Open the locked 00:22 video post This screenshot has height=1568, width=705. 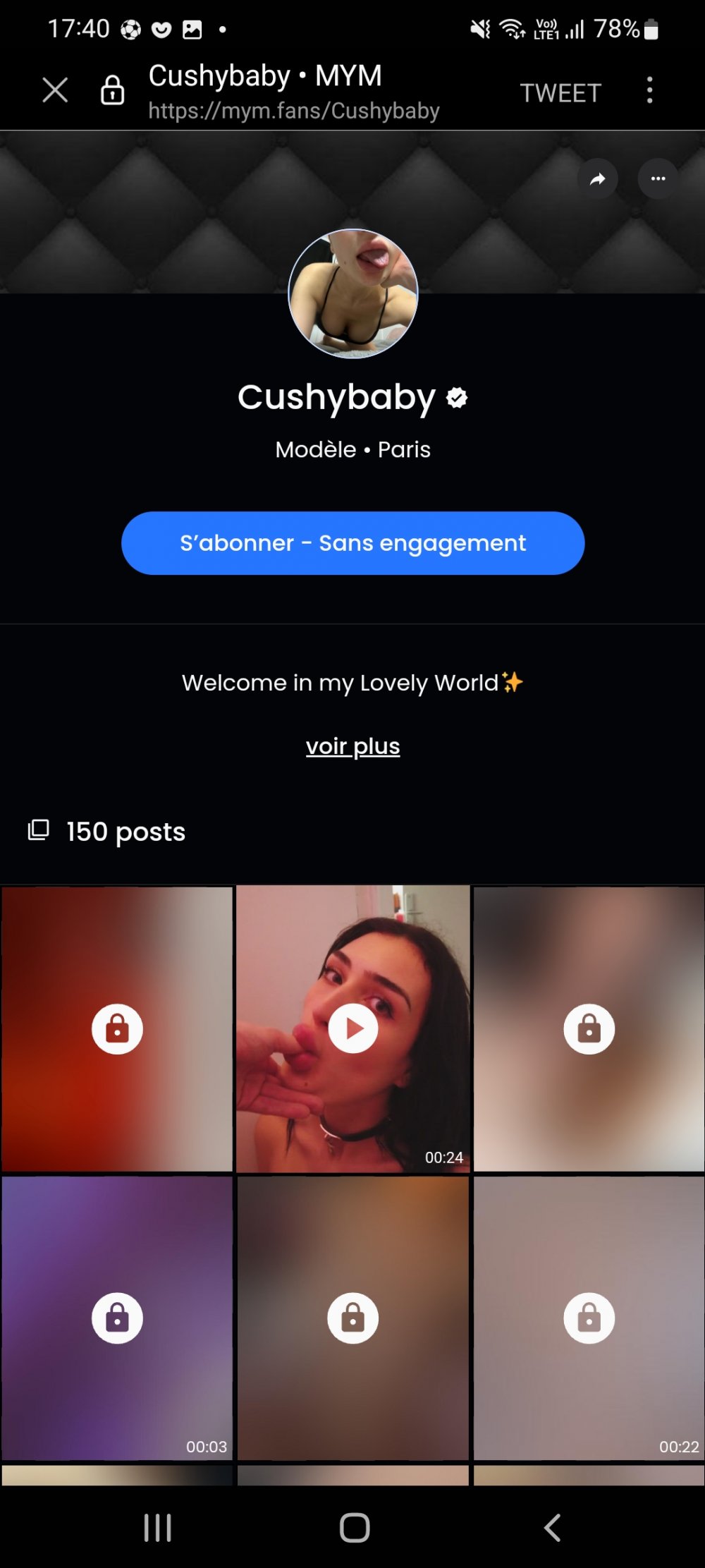(x=589, y=1318)
